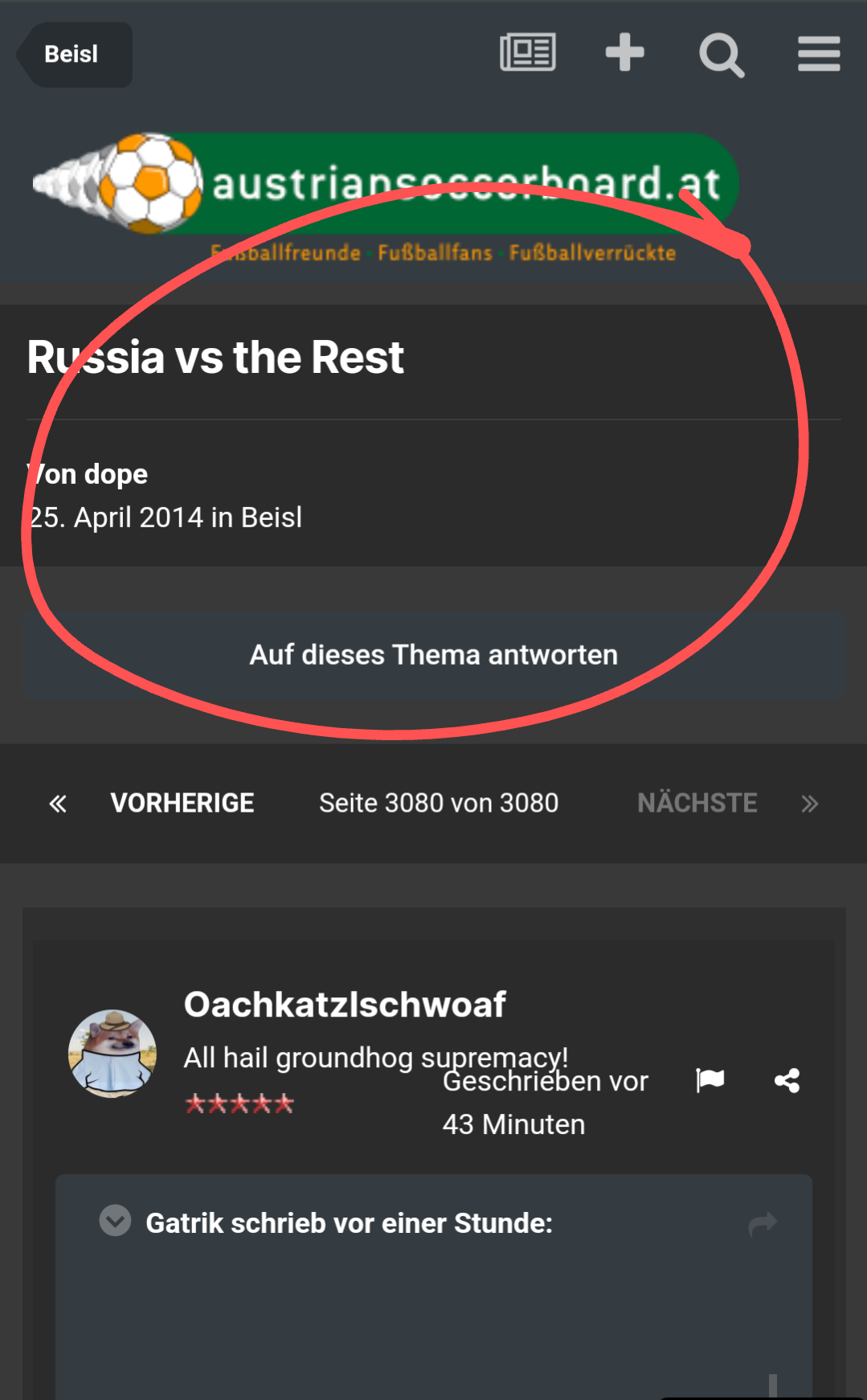This screenshot has height=1400, width=867.
Task: Go back to the Beisl forum
Action: point(74,55)
